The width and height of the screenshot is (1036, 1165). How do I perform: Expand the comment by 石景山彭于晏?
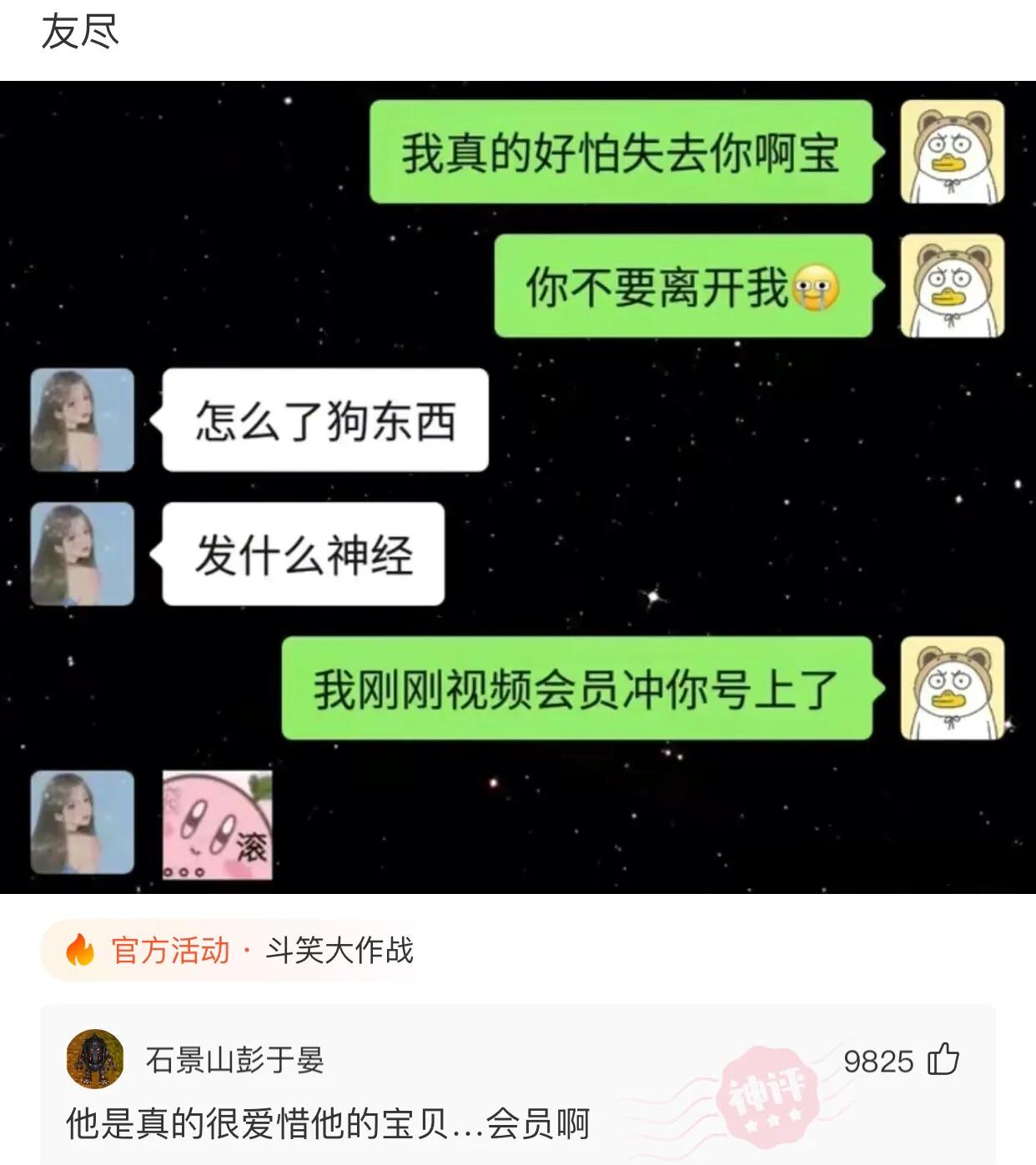[x=325, y=1122]
